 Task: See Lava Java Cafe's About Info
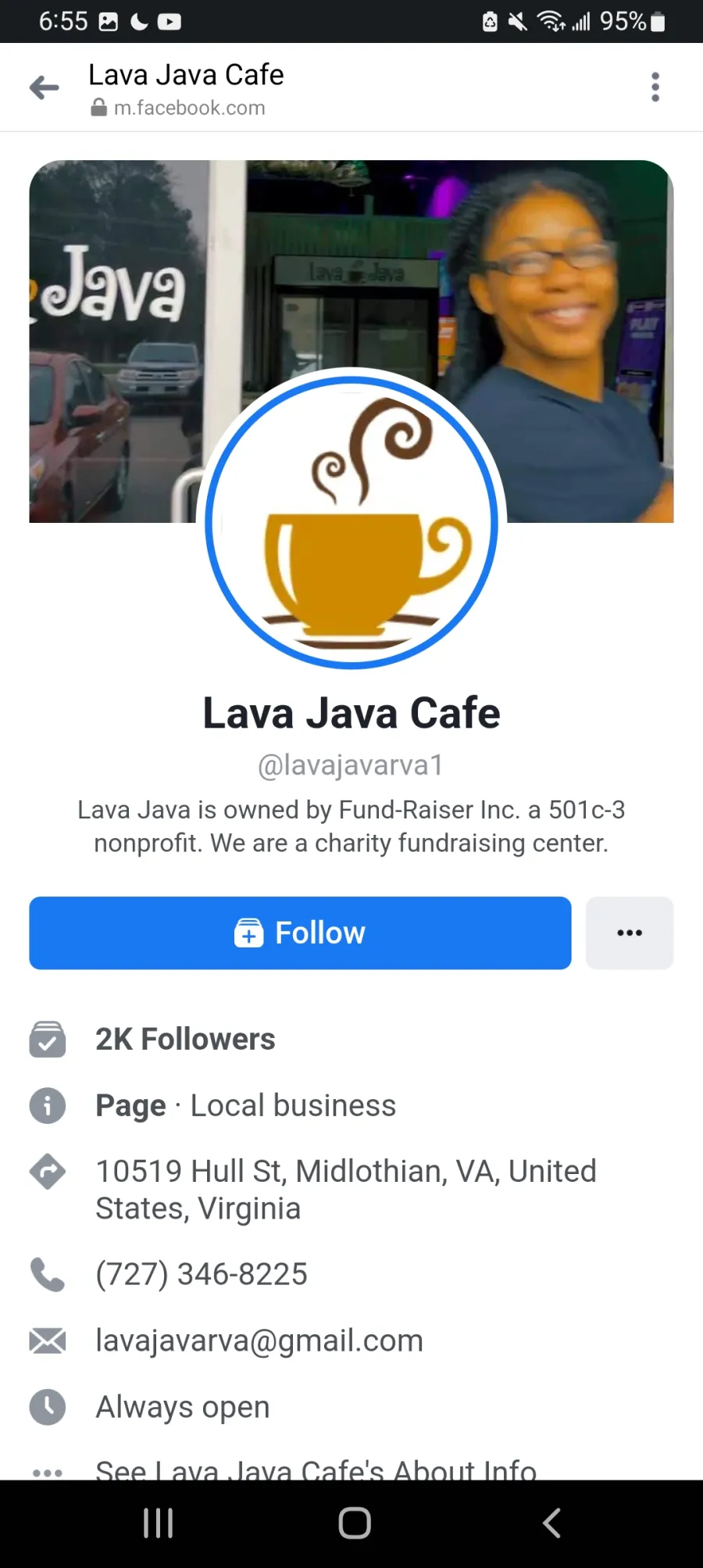316,1468
